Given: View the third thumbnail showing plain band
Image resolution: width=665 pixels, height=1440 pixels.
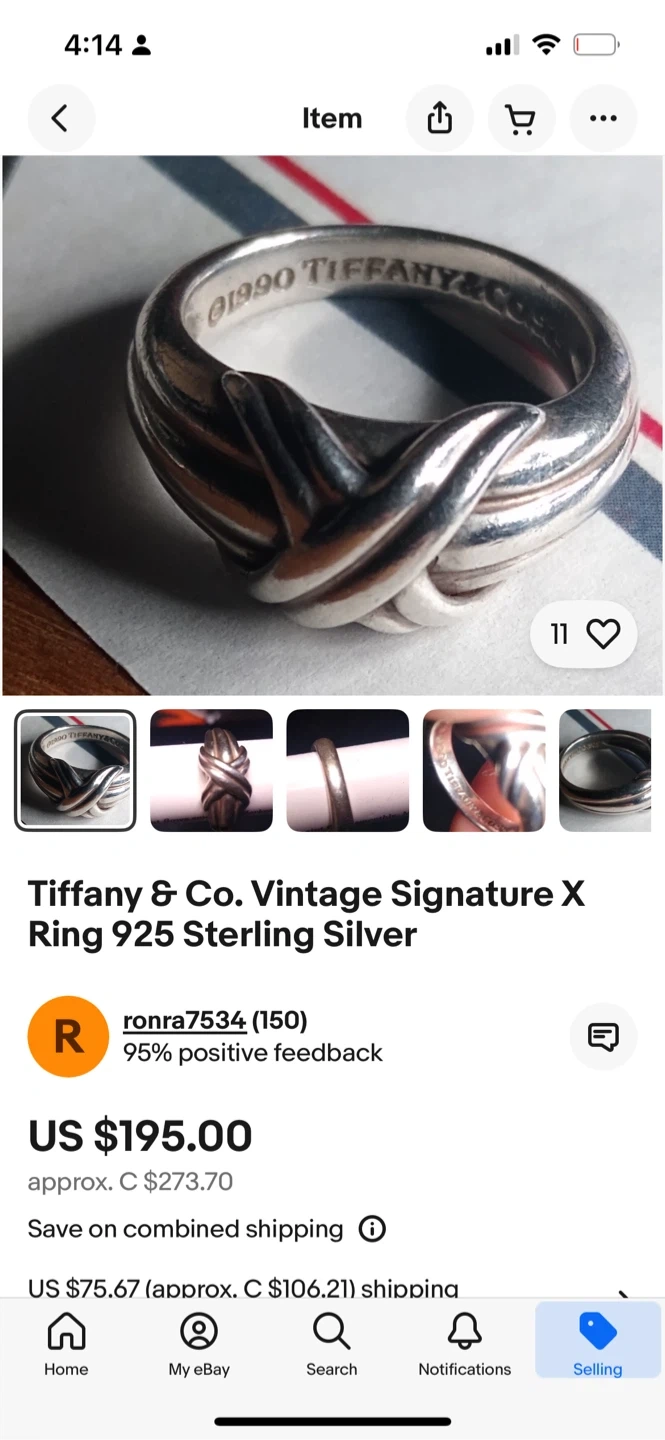Looking at the screenshot, I should pos(347,770).
